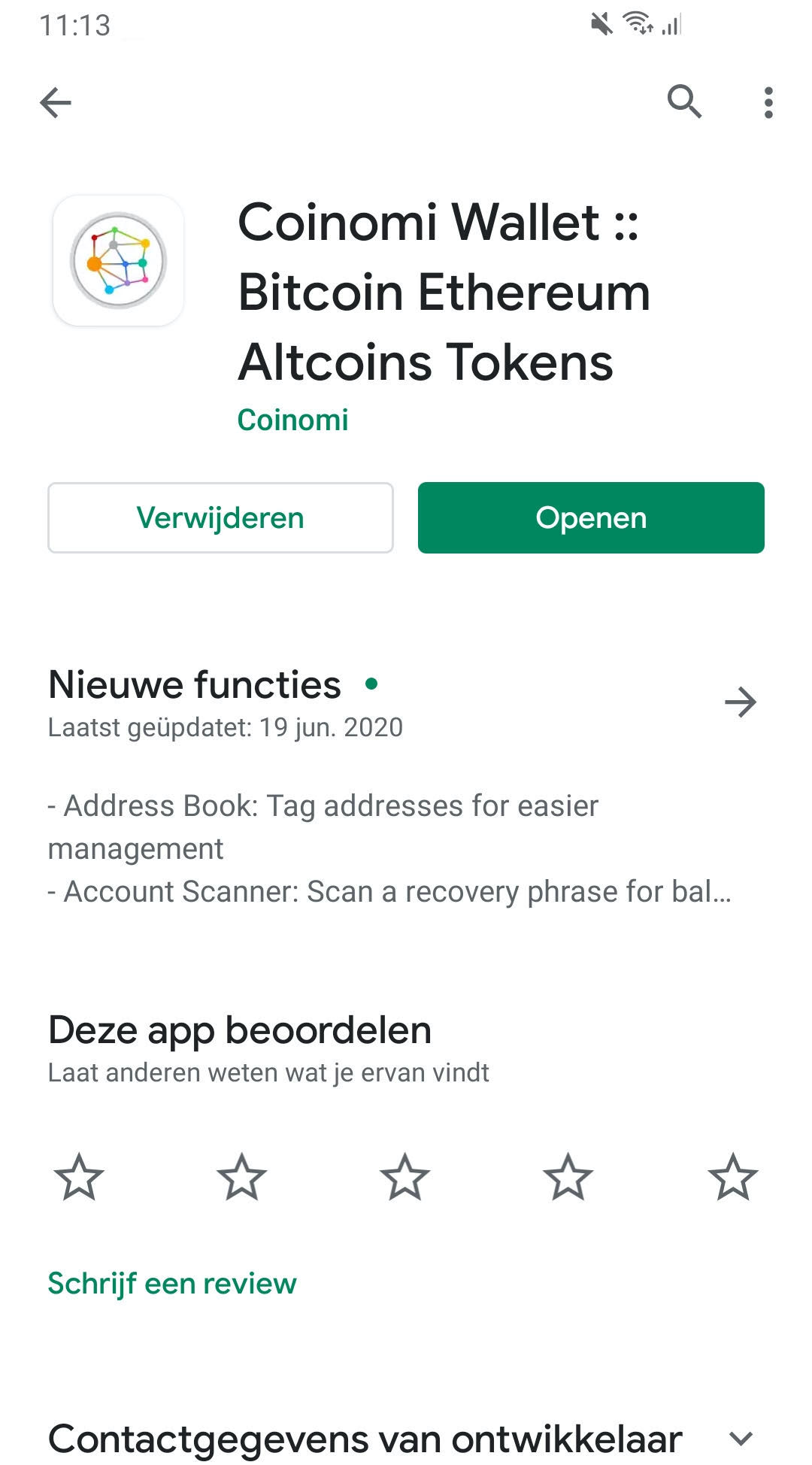Viewport: 812px width, 1465px height.
Task: Rate the app two stars
Action: click(x=242, y=1177)
